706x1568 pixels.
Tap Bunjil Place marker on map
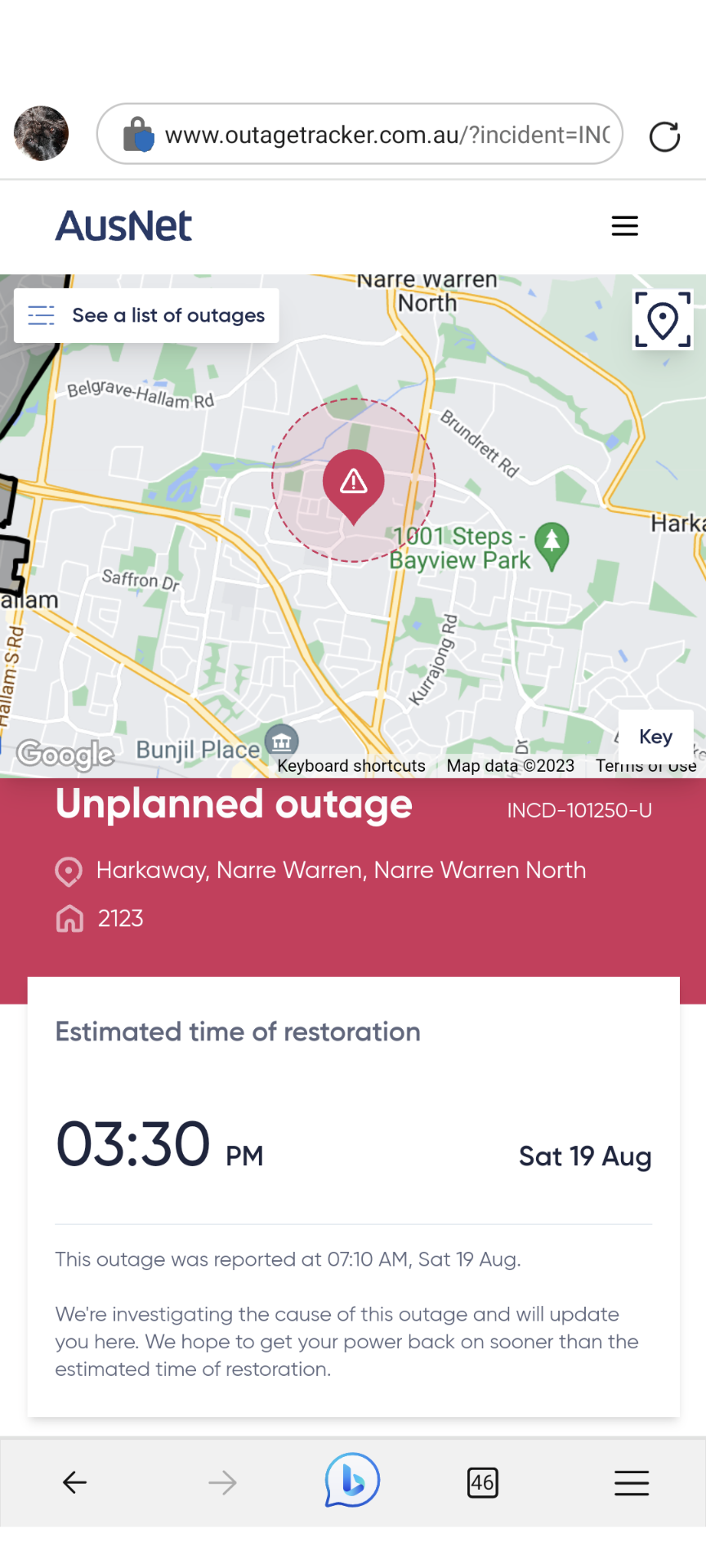(282, 742)
